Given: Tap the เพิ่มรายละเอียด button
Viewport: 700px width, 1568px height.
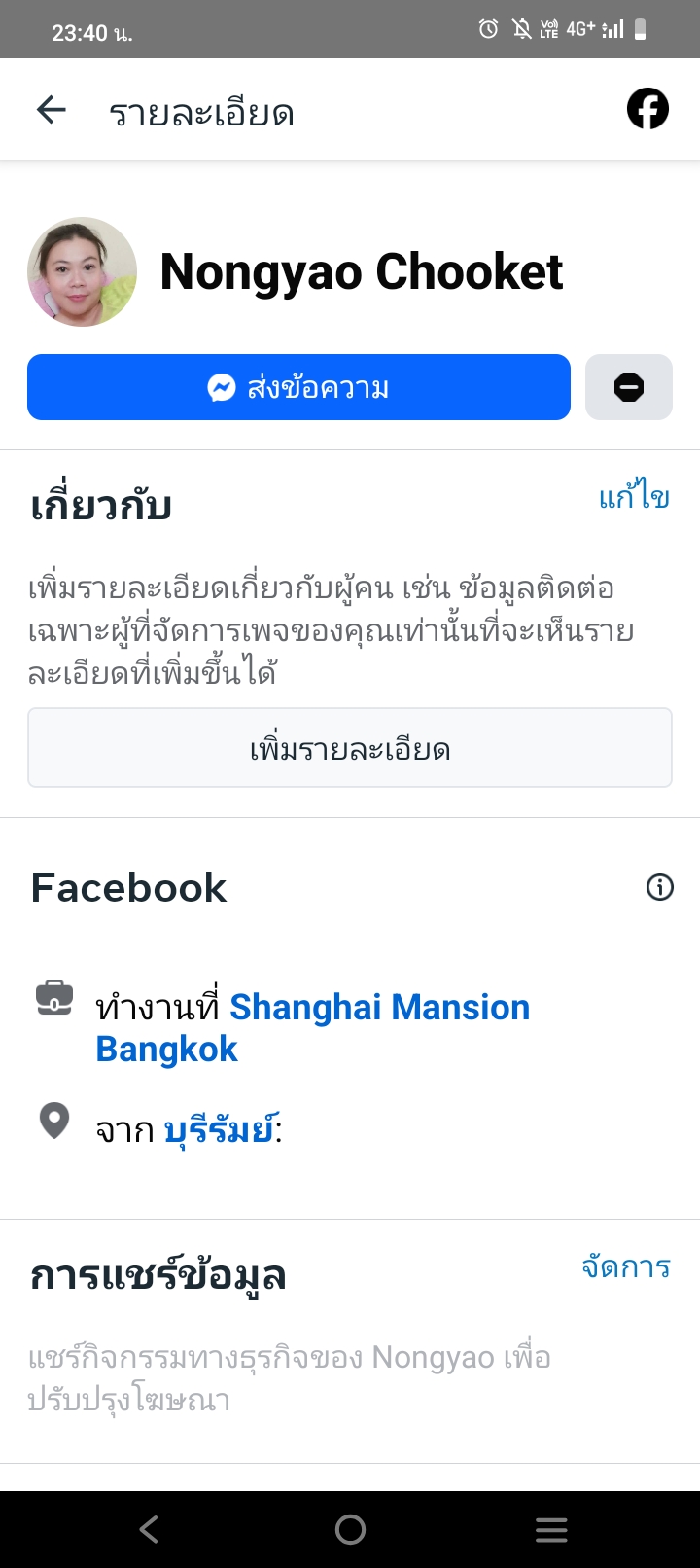Looking at the screenshot, I should point(350,748).
